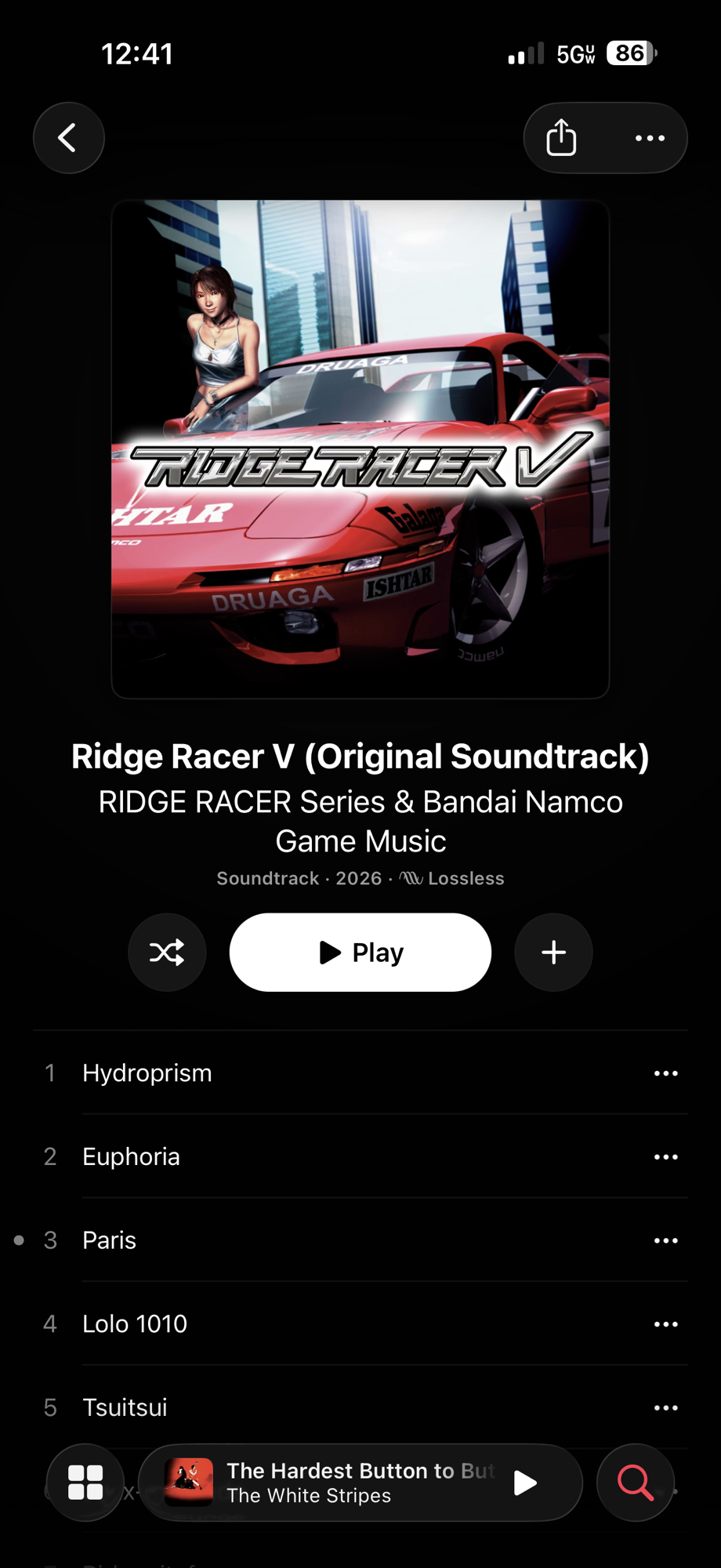Image resolution: width=721 pixels, height=1568 pixels.
Task: Open more options for Lolo 1010
Action: 665,1323
